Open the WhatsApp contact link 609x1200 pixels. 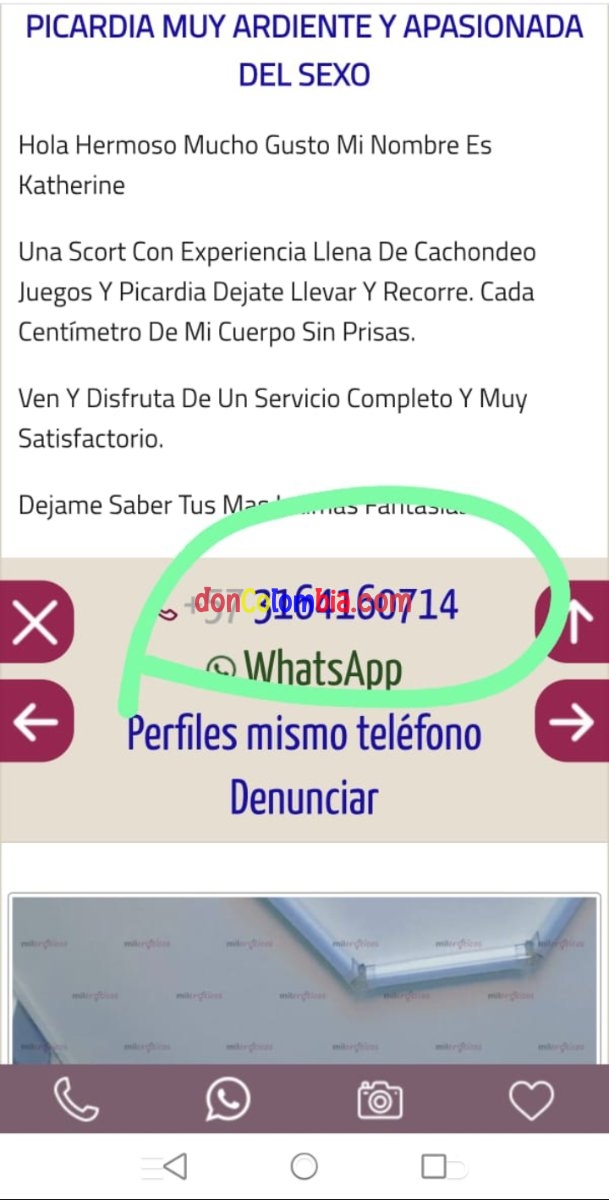[305, 669]
